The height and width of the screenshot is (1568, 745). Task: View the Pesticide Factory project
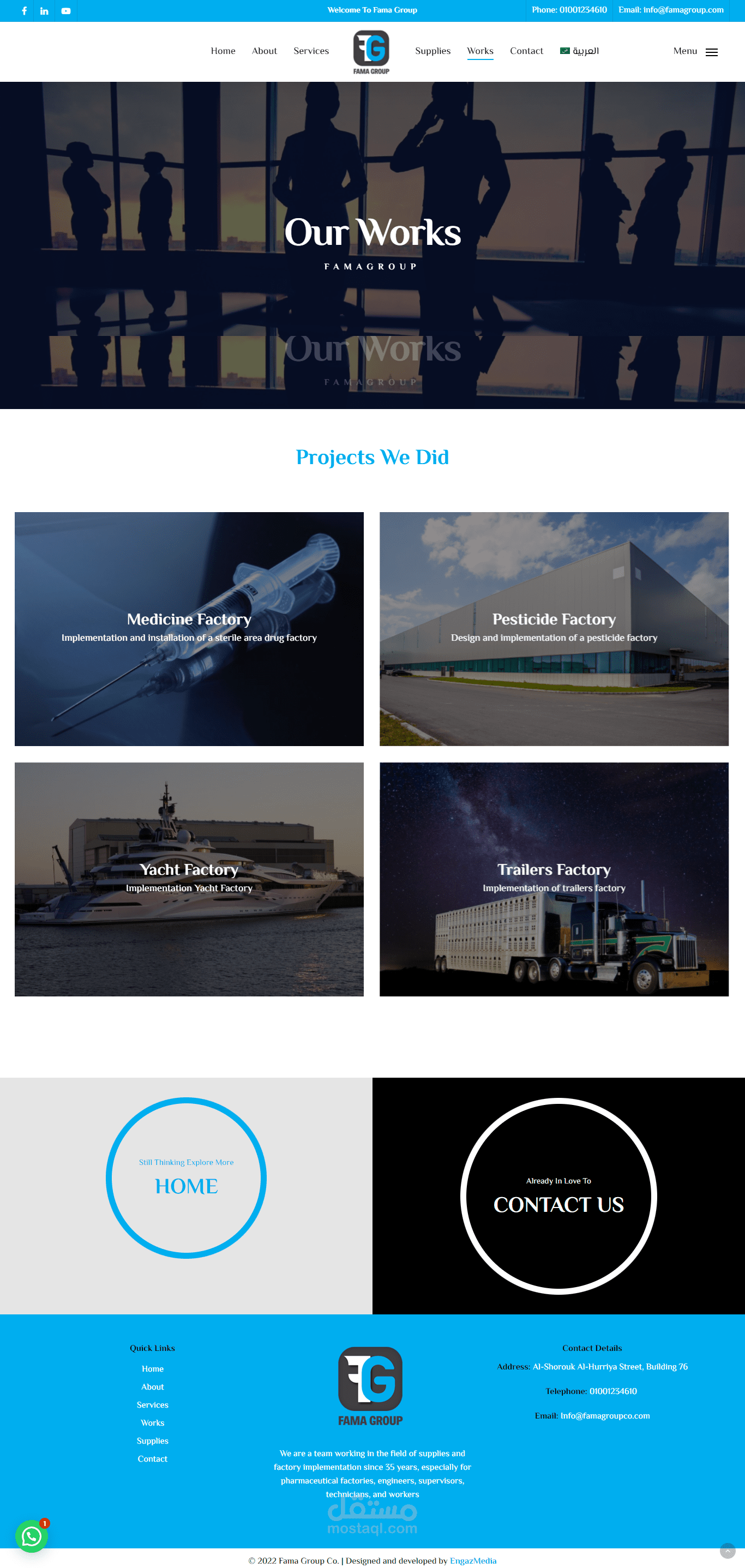(x=554, y=628)
